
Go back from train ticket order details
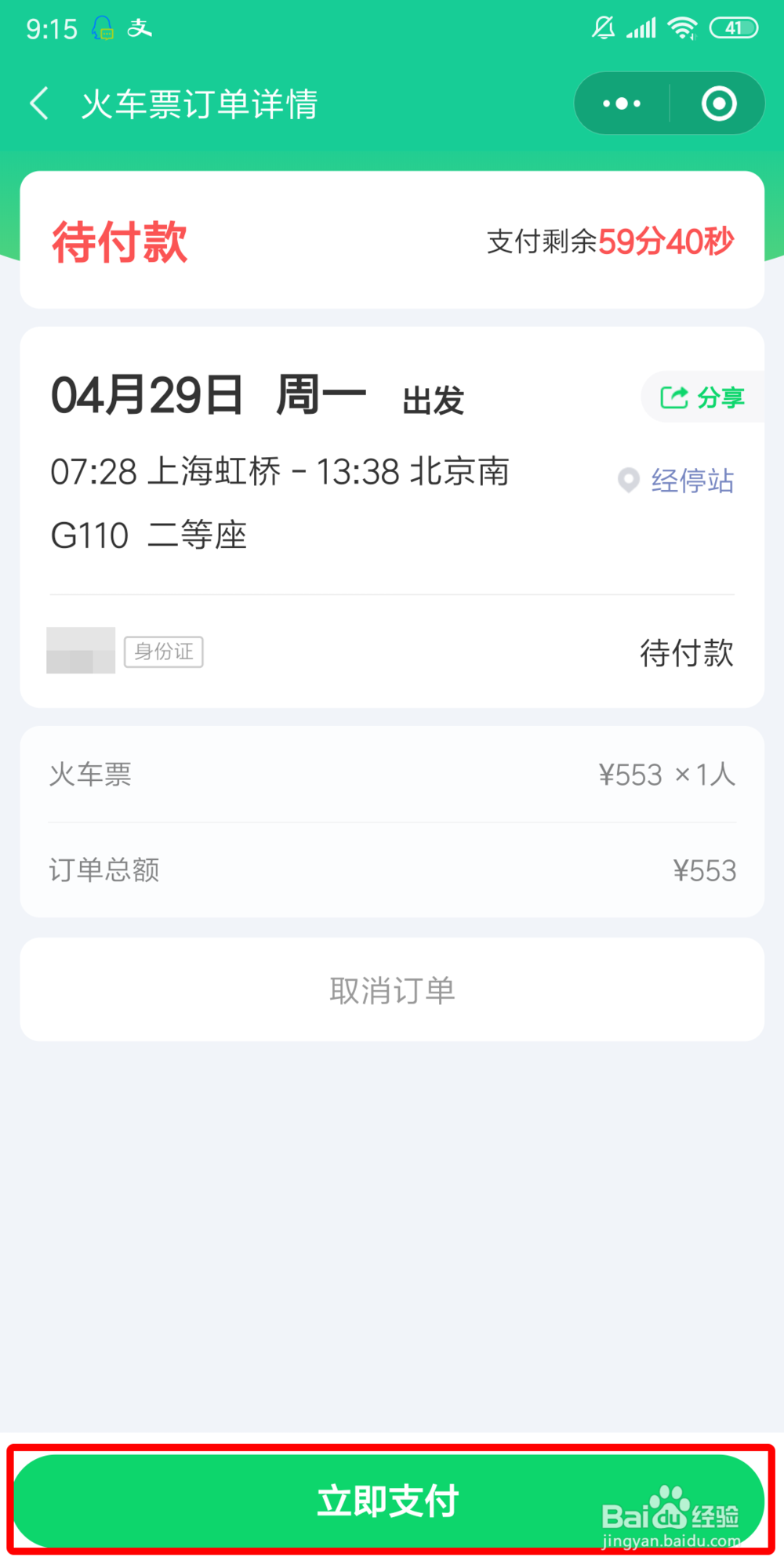(39, 103)
